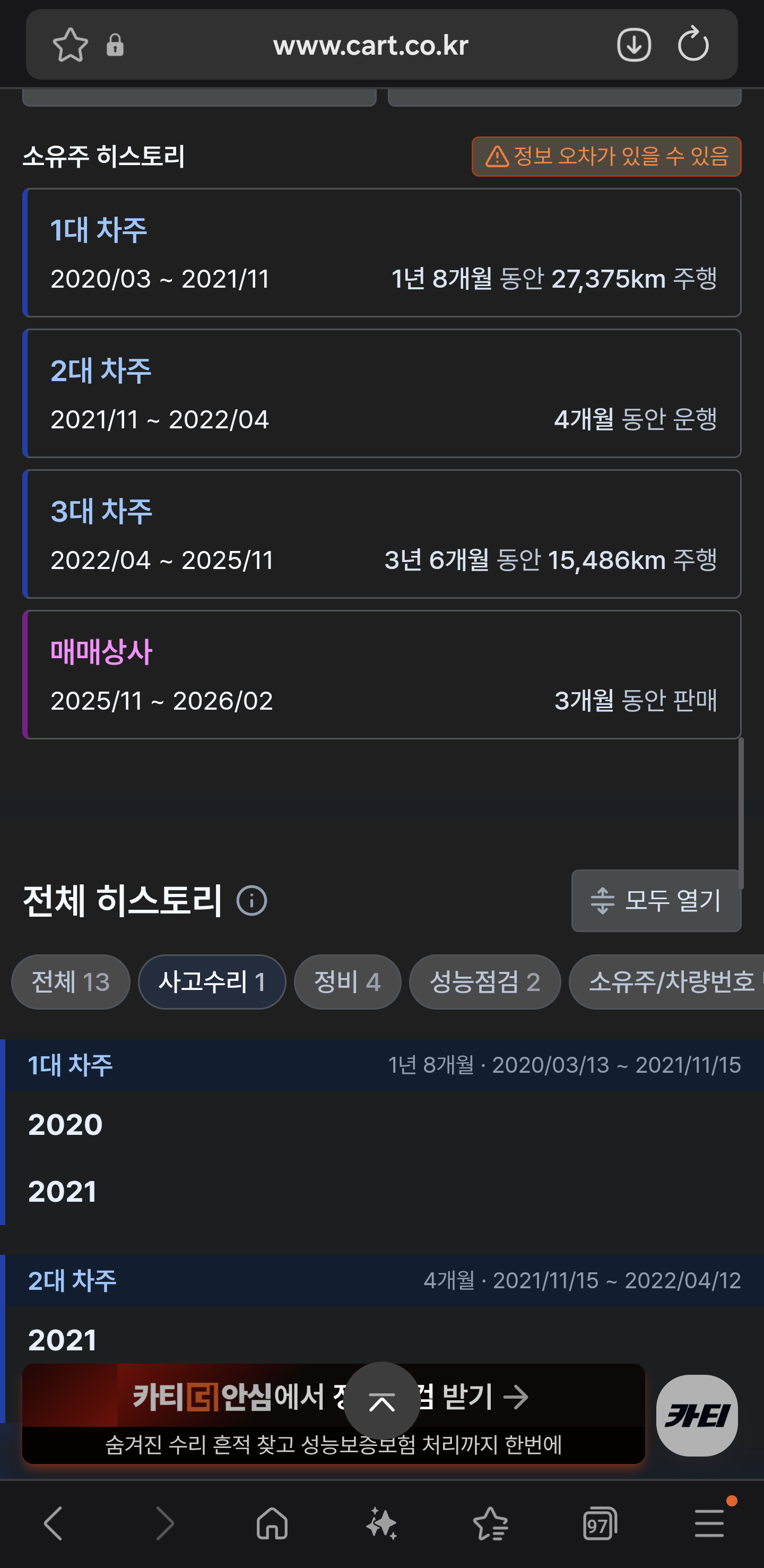Filter history by 사고수리 1
The width and height of the screenshot is (764, 1568).
pos(212,981)
